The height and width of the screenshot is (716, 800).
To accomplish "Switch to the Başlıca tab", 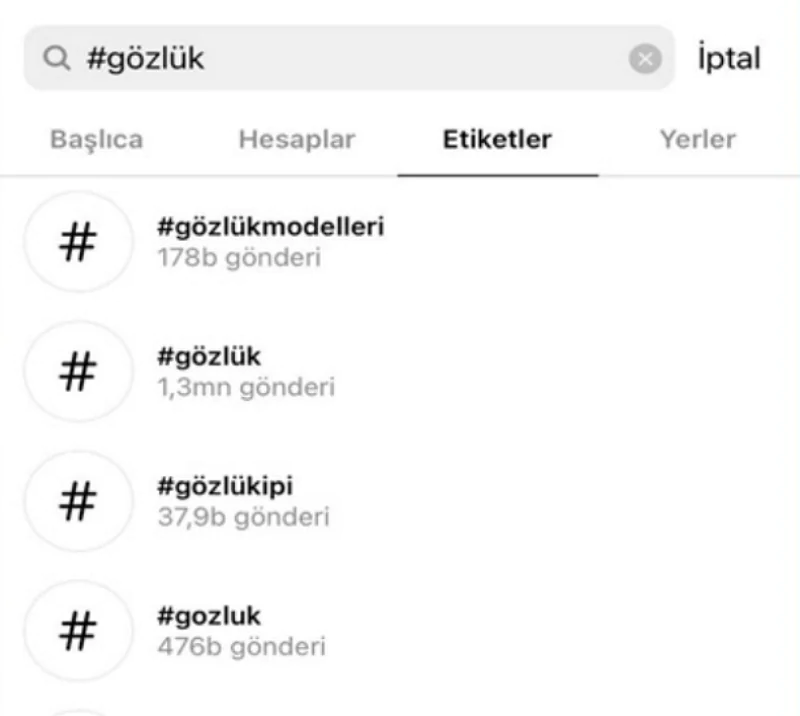I will point(96,140).
